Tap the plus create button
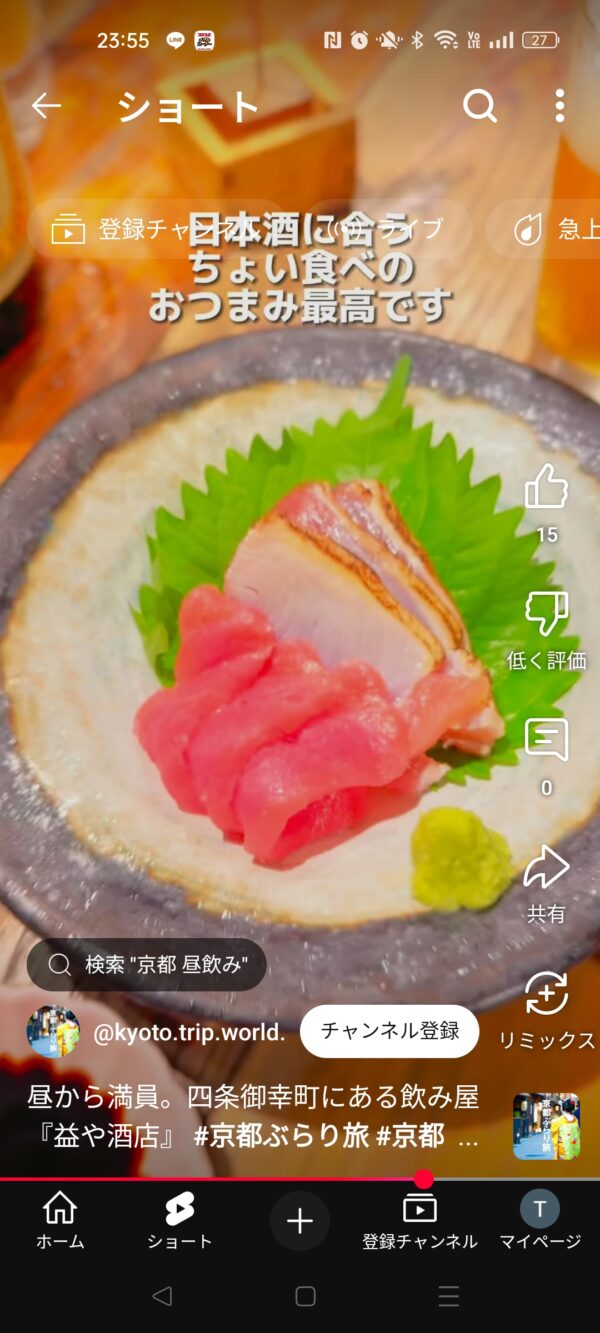Viewport: 600px width, 1333px height. point(300,1220)
